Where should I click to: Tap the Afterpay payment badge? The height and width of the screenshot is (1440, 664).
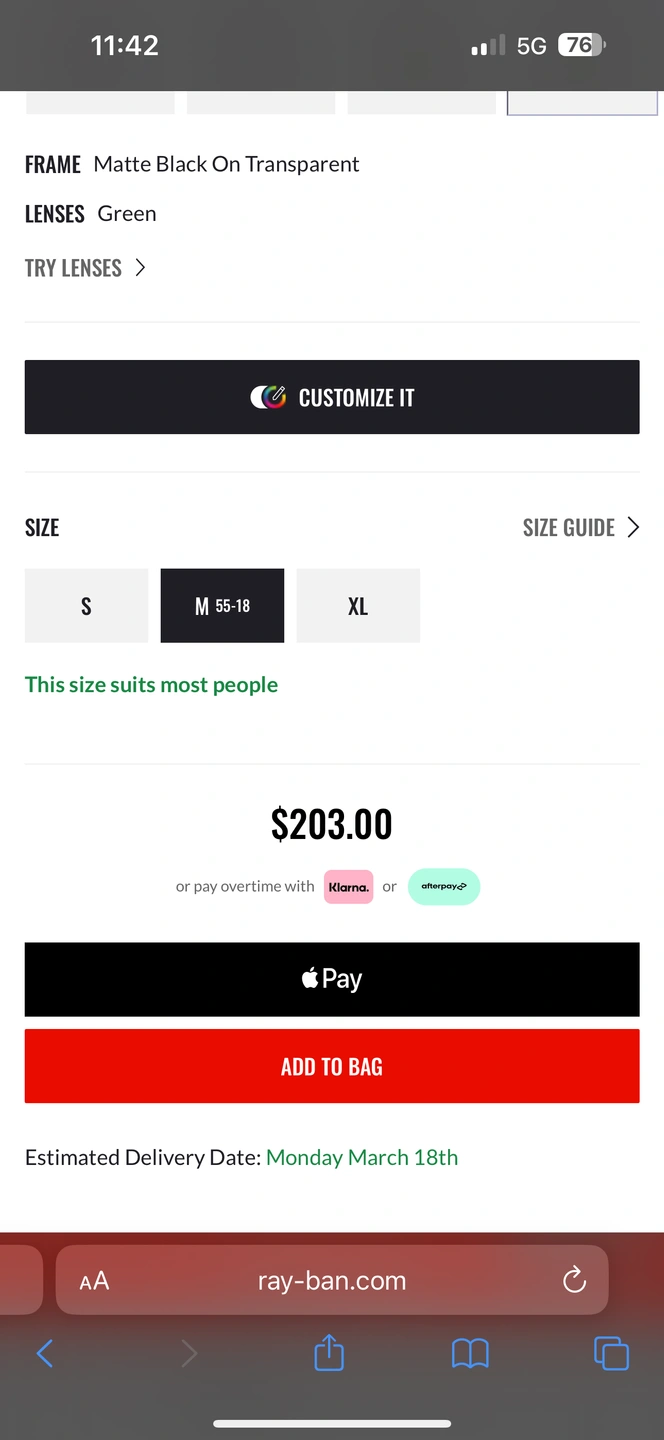(444, 887)
